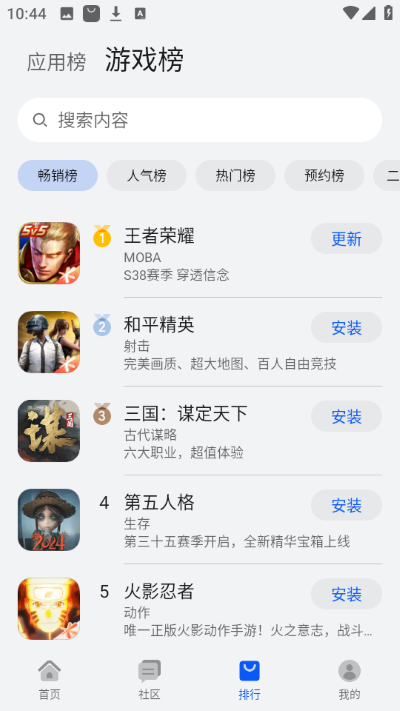Image resolution: width=400 pixels, height=711 pixels.
Task: Select the 预约榜 chip
Action: coord(324,175)
